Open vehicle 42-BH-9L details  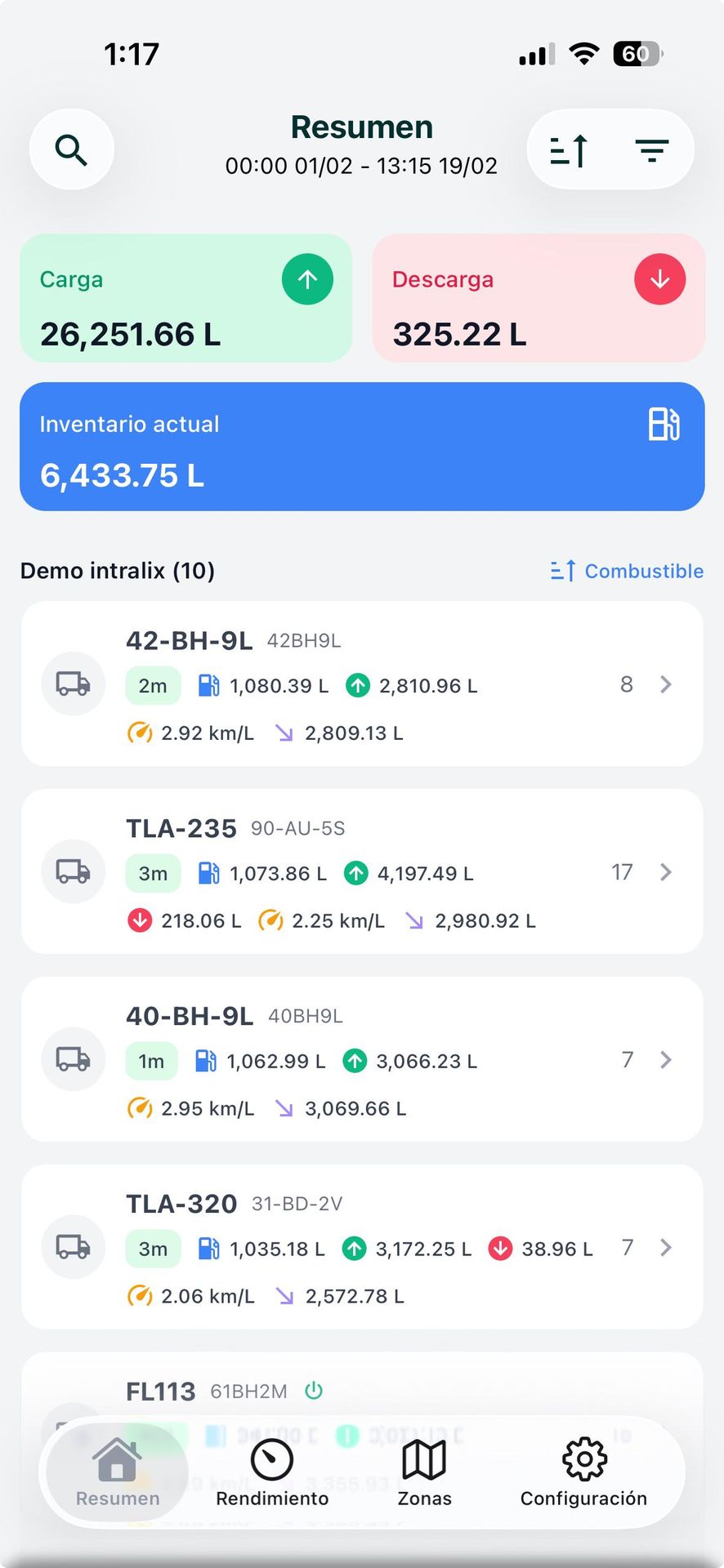(x=362, y=684)
